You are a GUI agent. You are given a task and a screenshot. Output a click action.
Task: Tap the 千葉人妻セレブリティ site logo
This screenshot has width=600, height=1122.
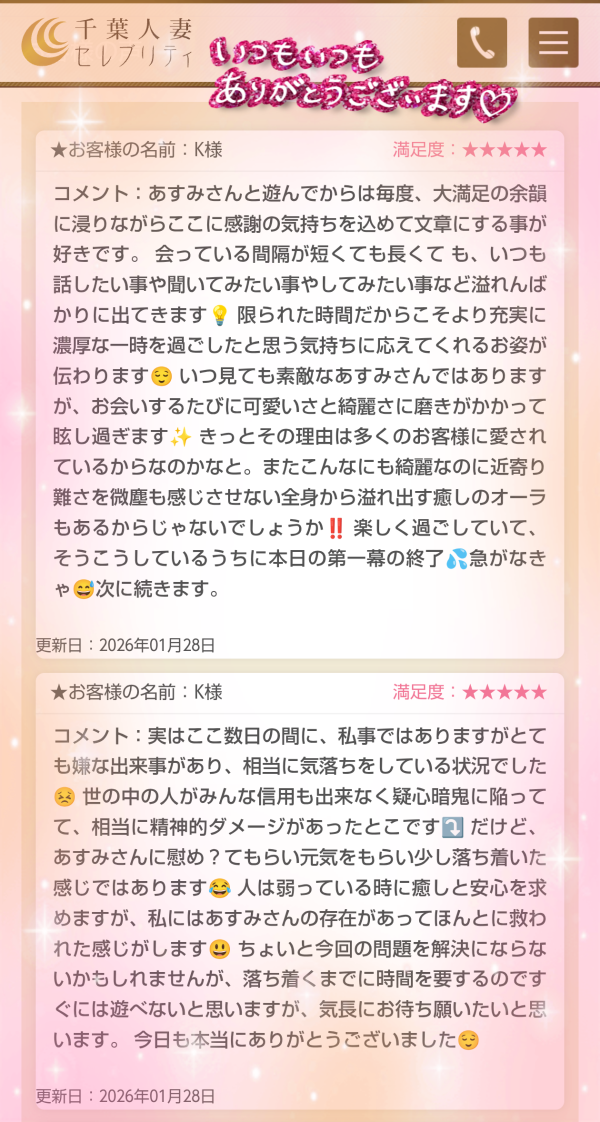coord(108,42)
